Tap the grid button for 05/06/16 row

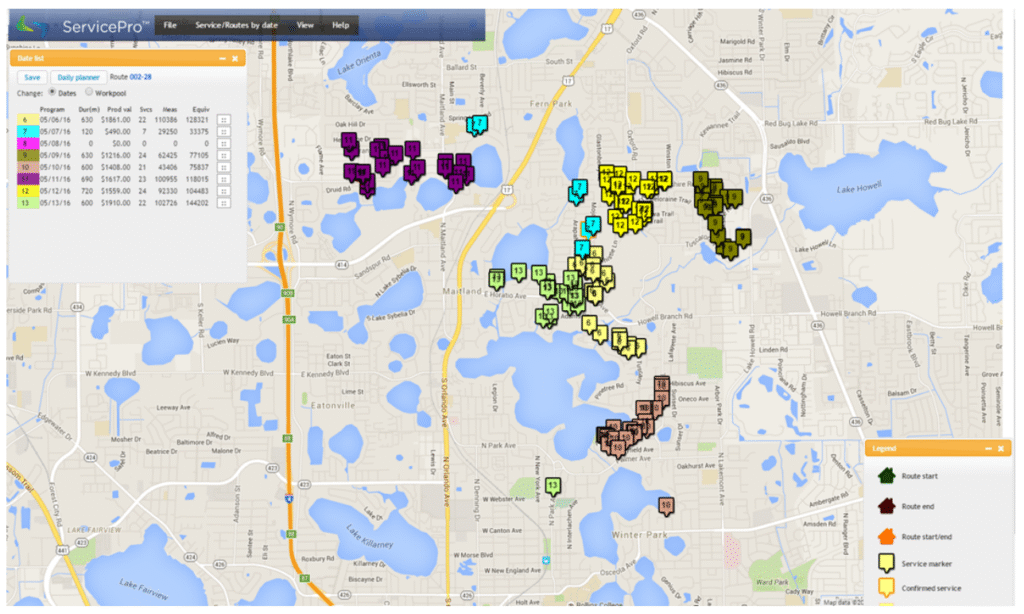[x=224, y=118]
